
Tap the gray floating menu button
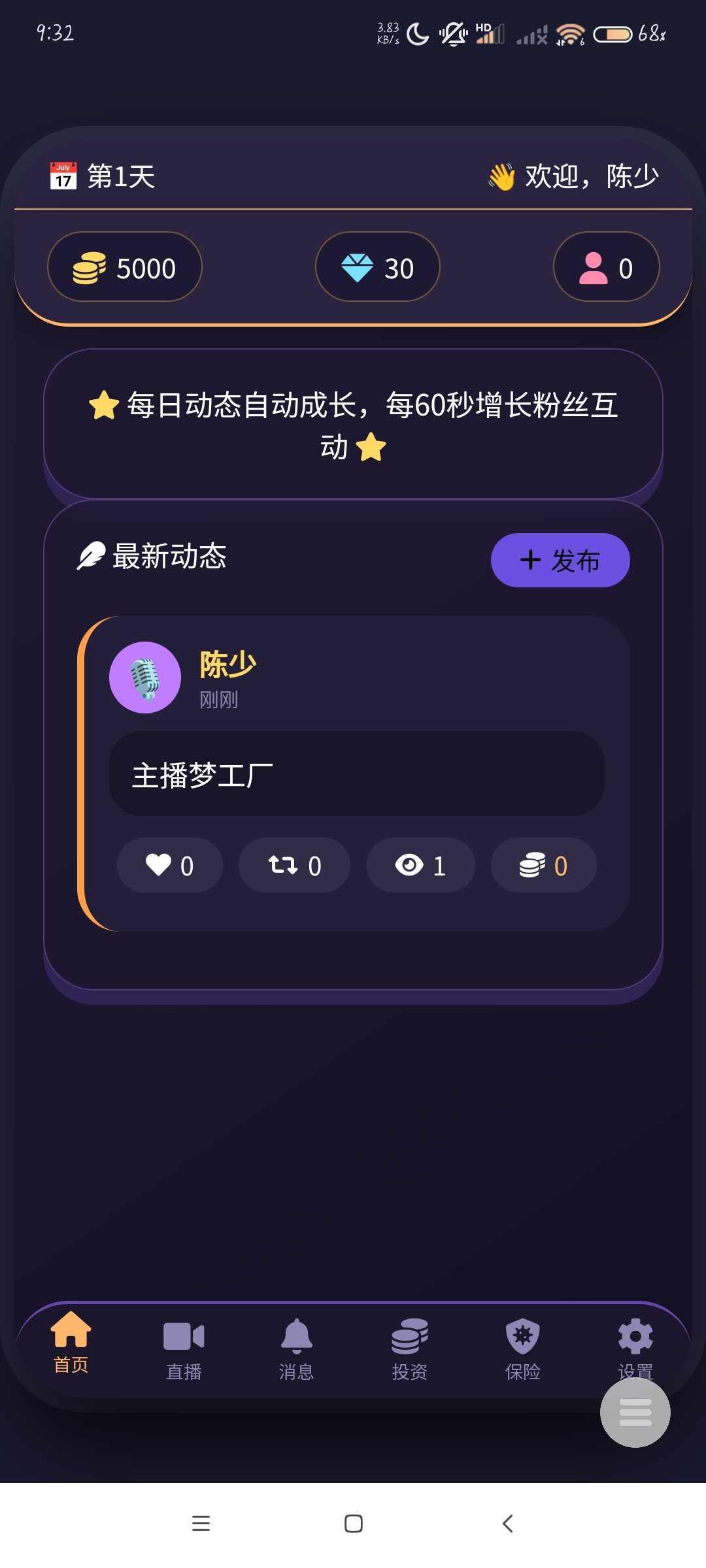[635, 1413]
